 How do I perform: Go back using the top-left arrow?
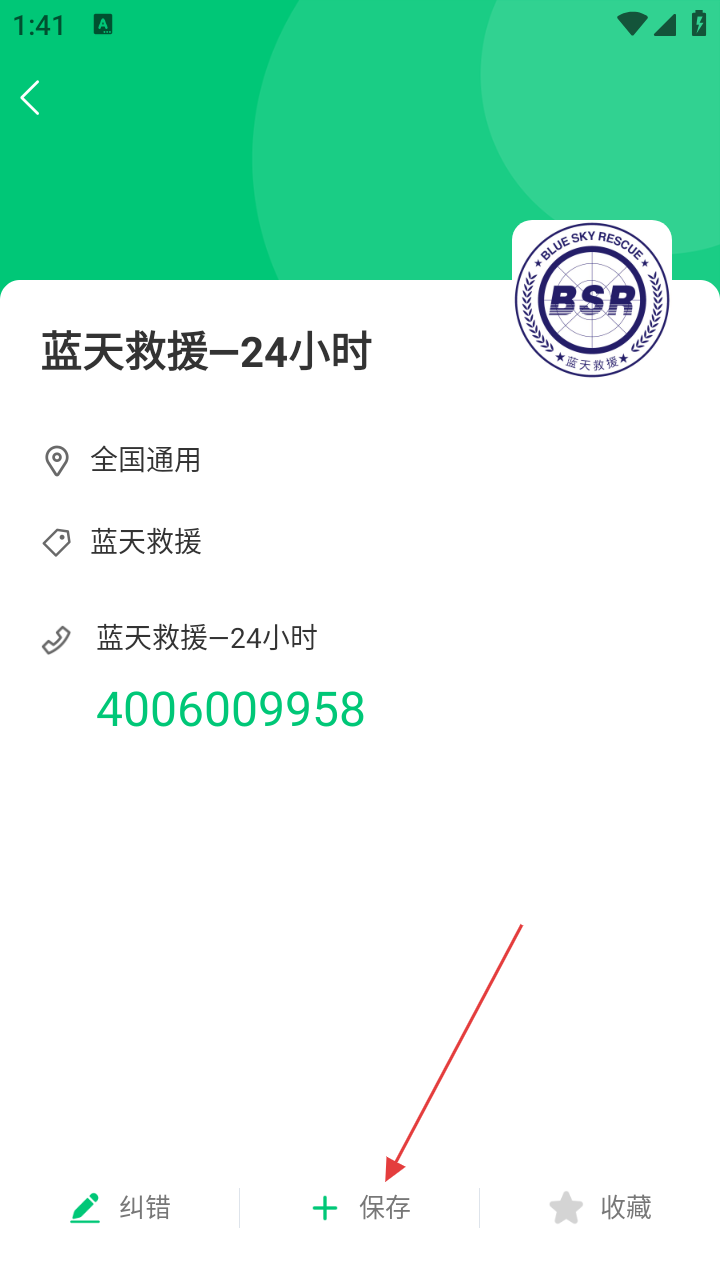30,98
